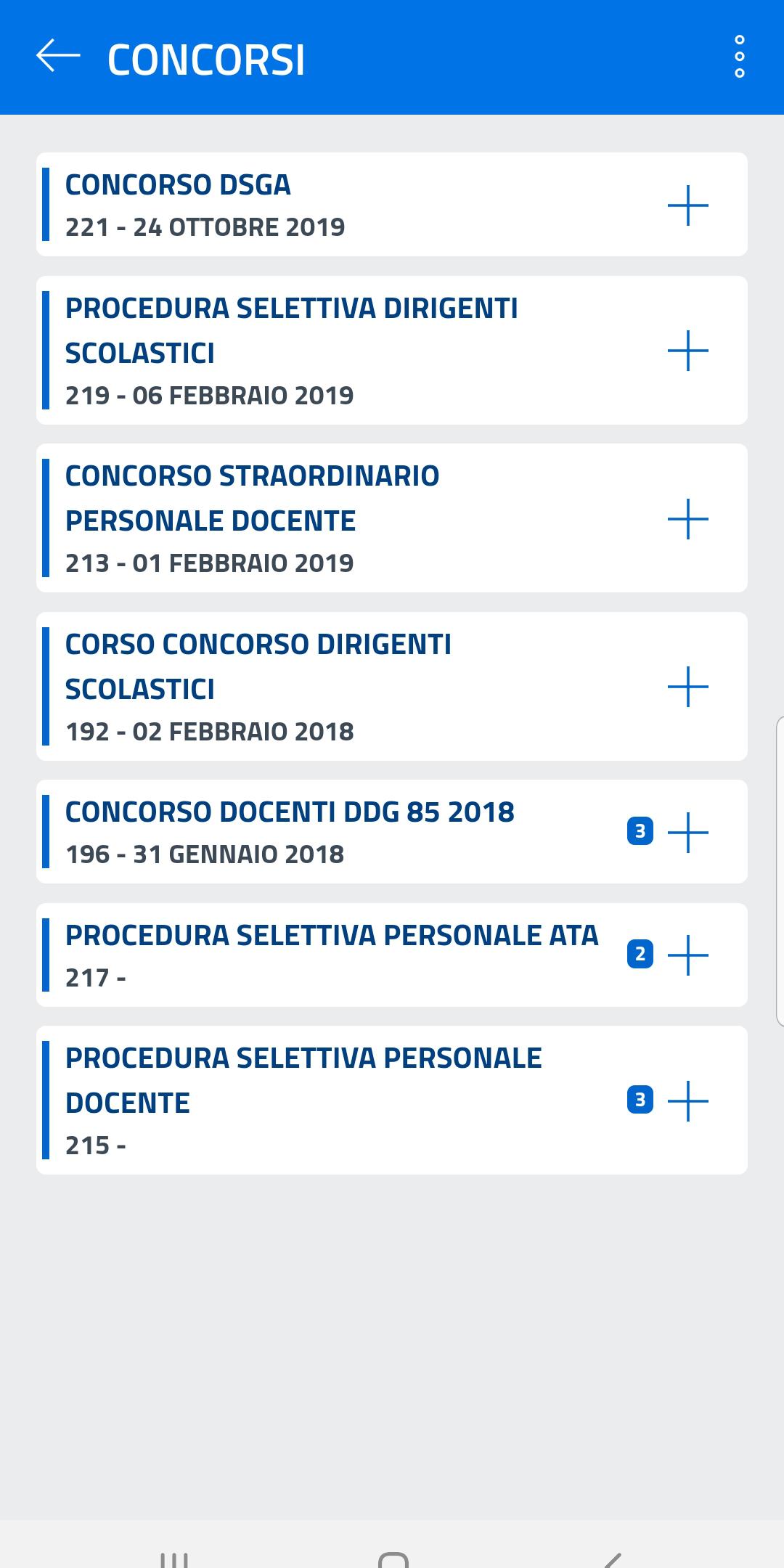Screen dimensions: 784x1568
Task: Expand Concorso Docenti DDG 85 2018
Action: [x=687, y=832]
